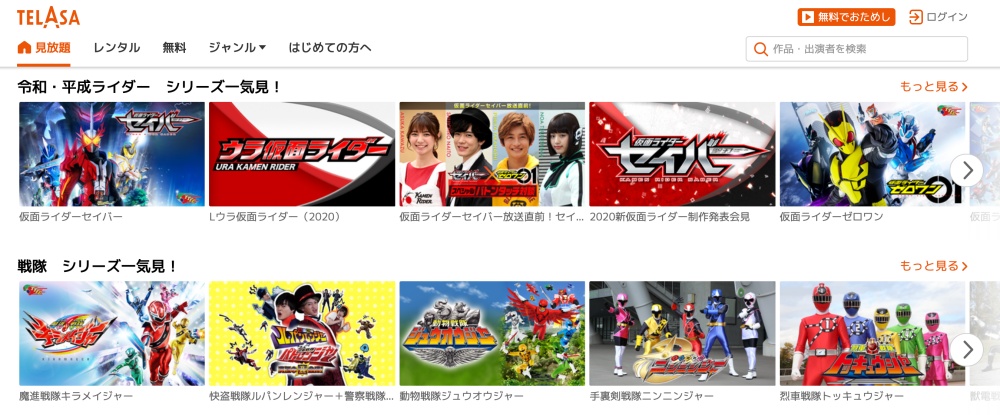Open 手裏剣戦隊ニンニンジャー

pyautogui.click(x=682, y=333)
